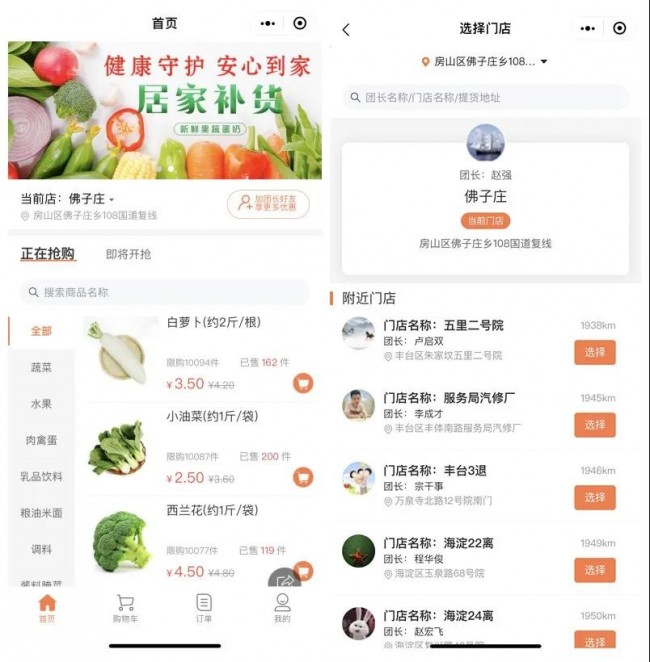Choose the 肉禽蛋 category
650x662 pixels.
click(x=41, y=440)
